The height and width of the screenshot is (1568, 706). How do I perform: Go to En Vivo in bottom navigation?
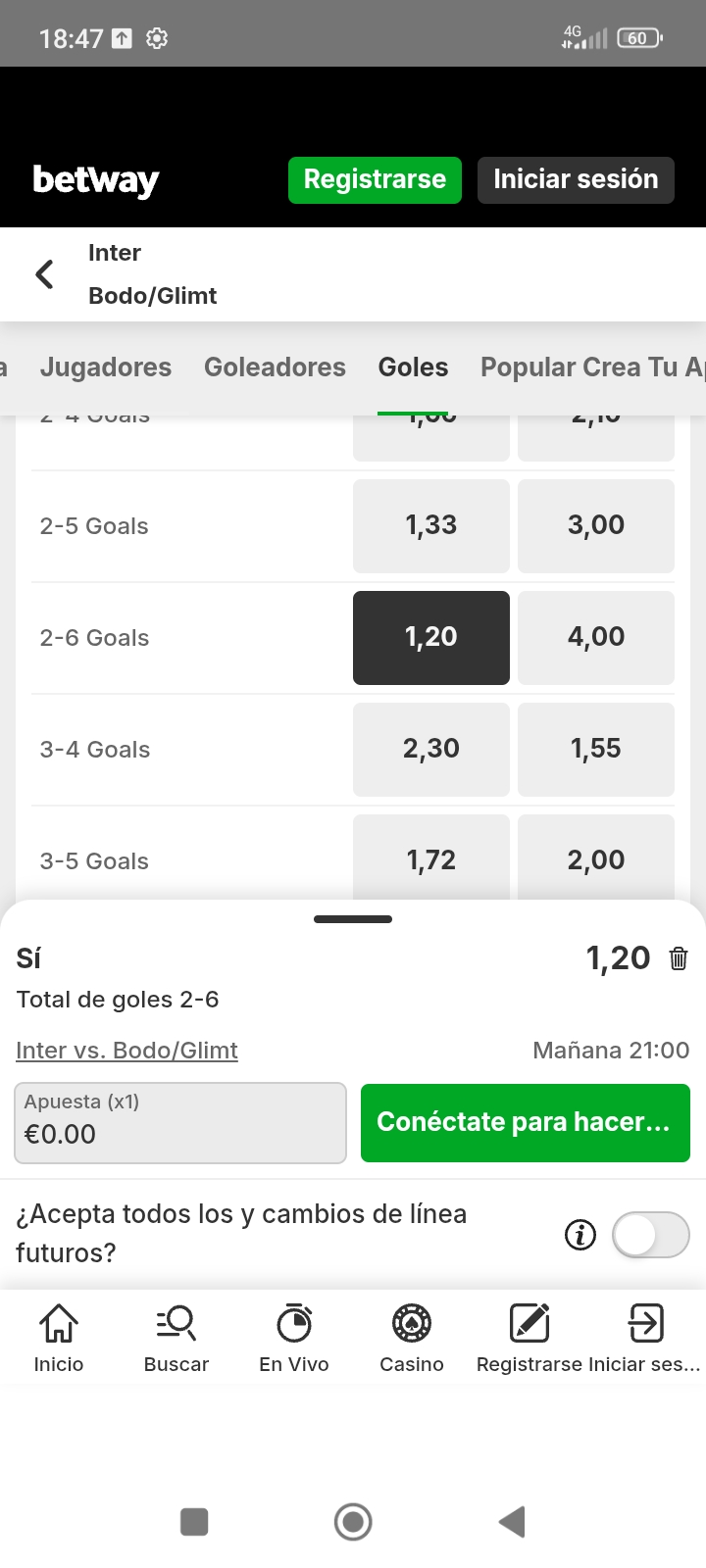(294, 1339)
